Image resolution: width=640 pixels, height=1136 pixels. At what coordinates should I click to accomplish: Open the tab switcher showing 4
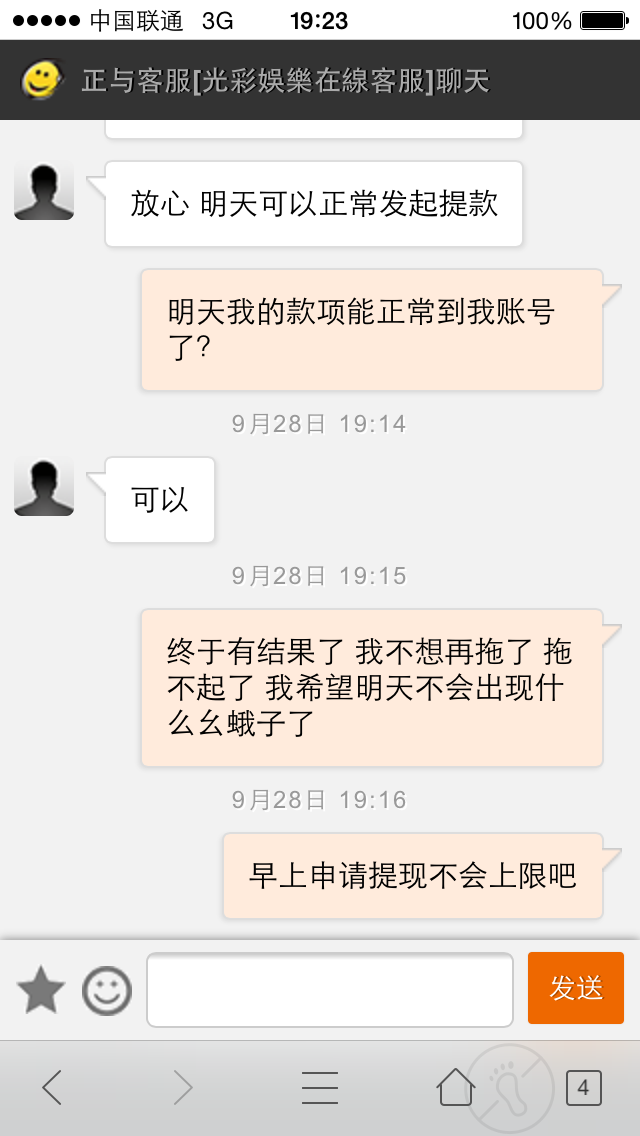pyautogui.click(x=583, y=1087)
